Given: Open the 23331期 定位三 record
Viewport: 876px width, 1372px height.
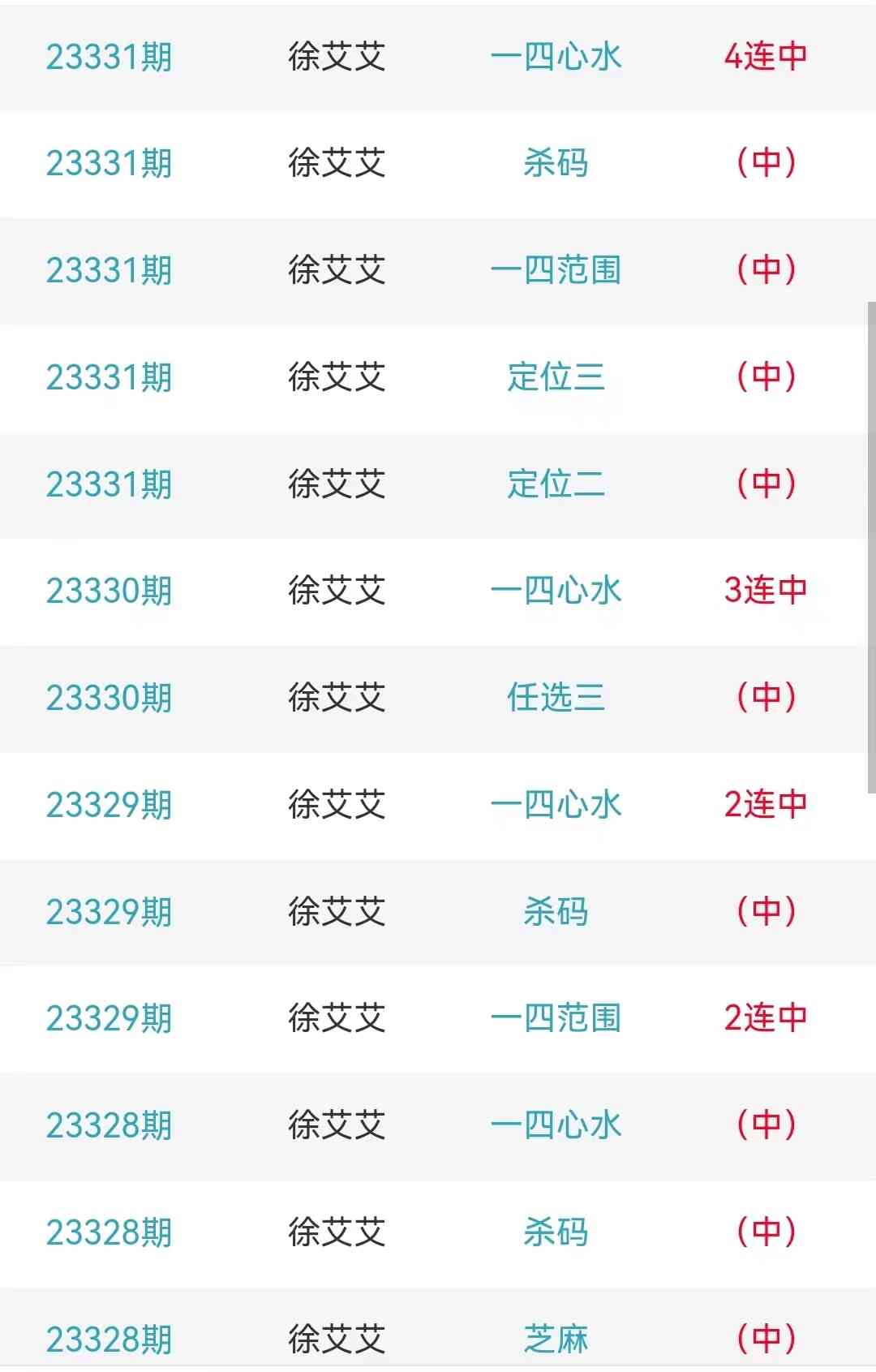Looking at the screenshot, I should 556,377.
